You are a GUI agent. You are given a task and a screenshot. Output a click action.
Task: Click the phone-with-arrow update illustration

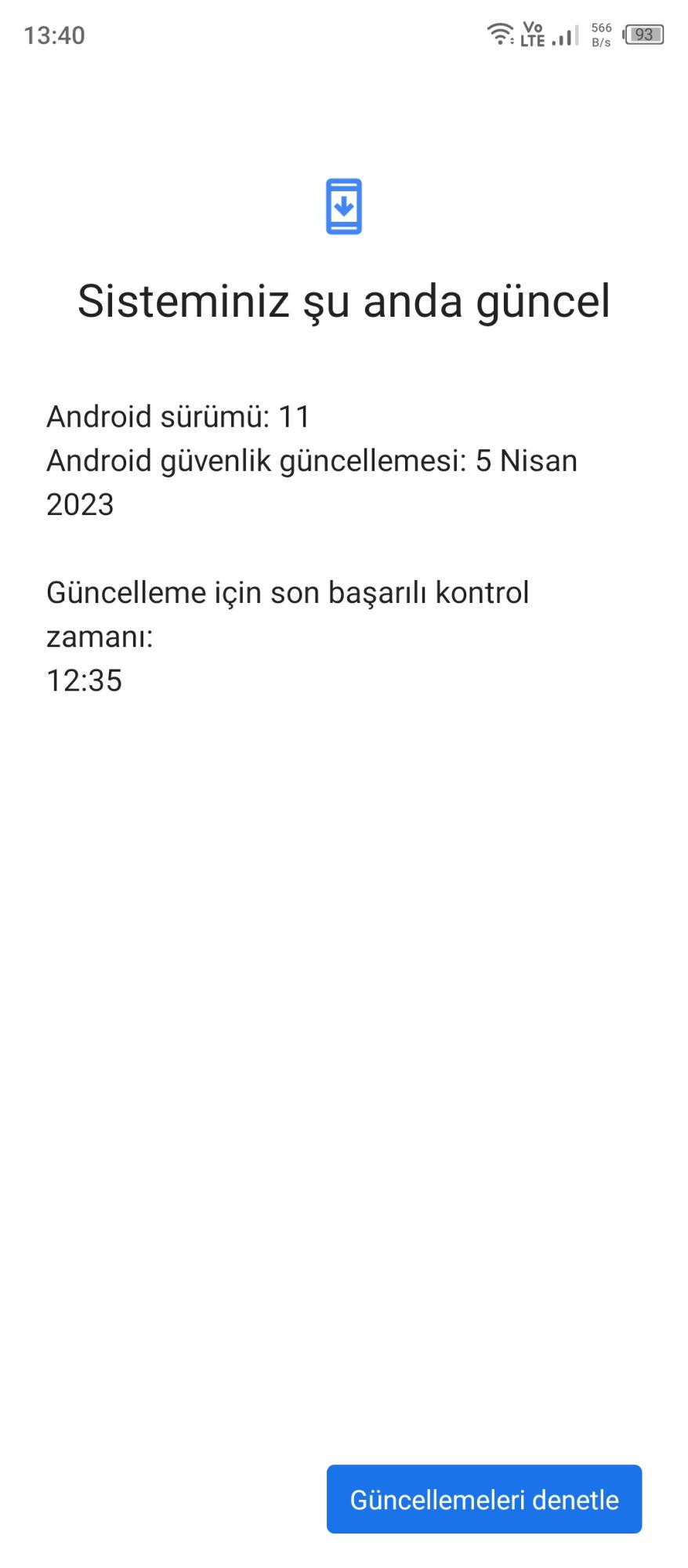tap(343, 205)
